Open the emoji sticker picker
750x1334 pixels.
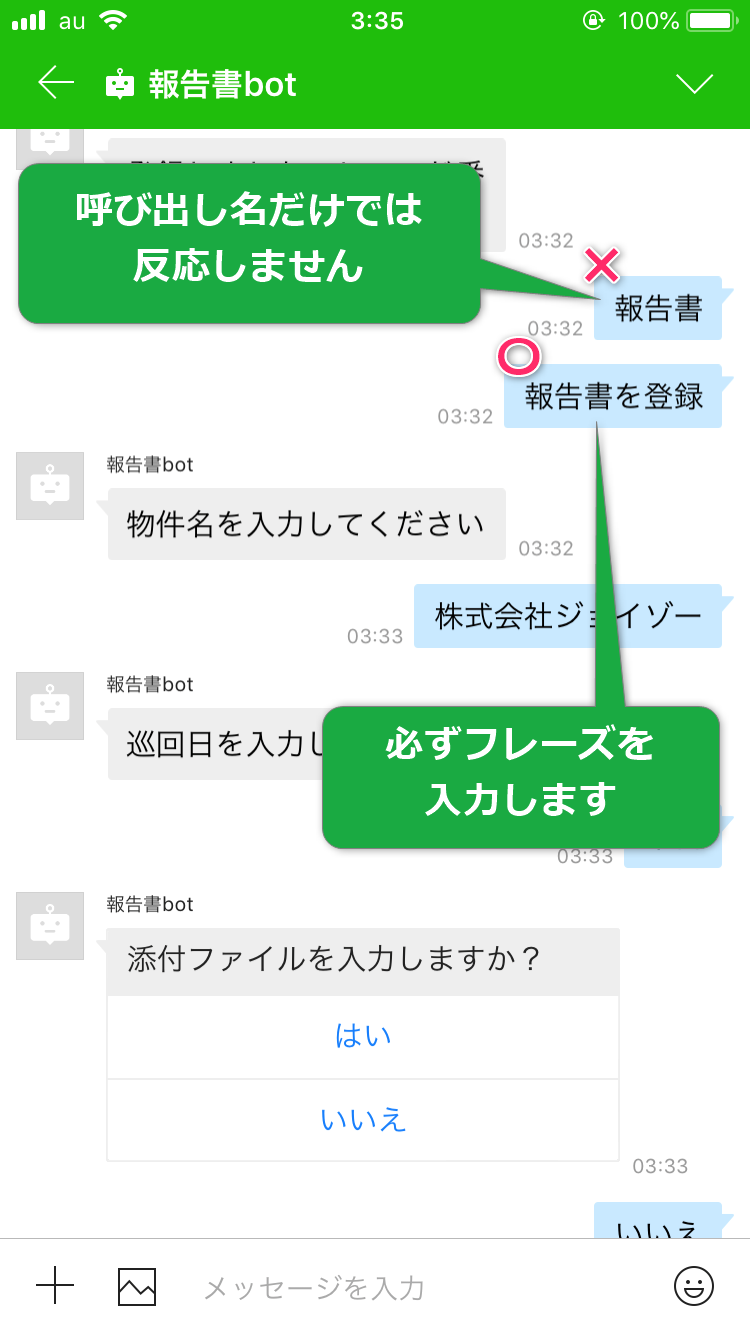[694, 1286]
